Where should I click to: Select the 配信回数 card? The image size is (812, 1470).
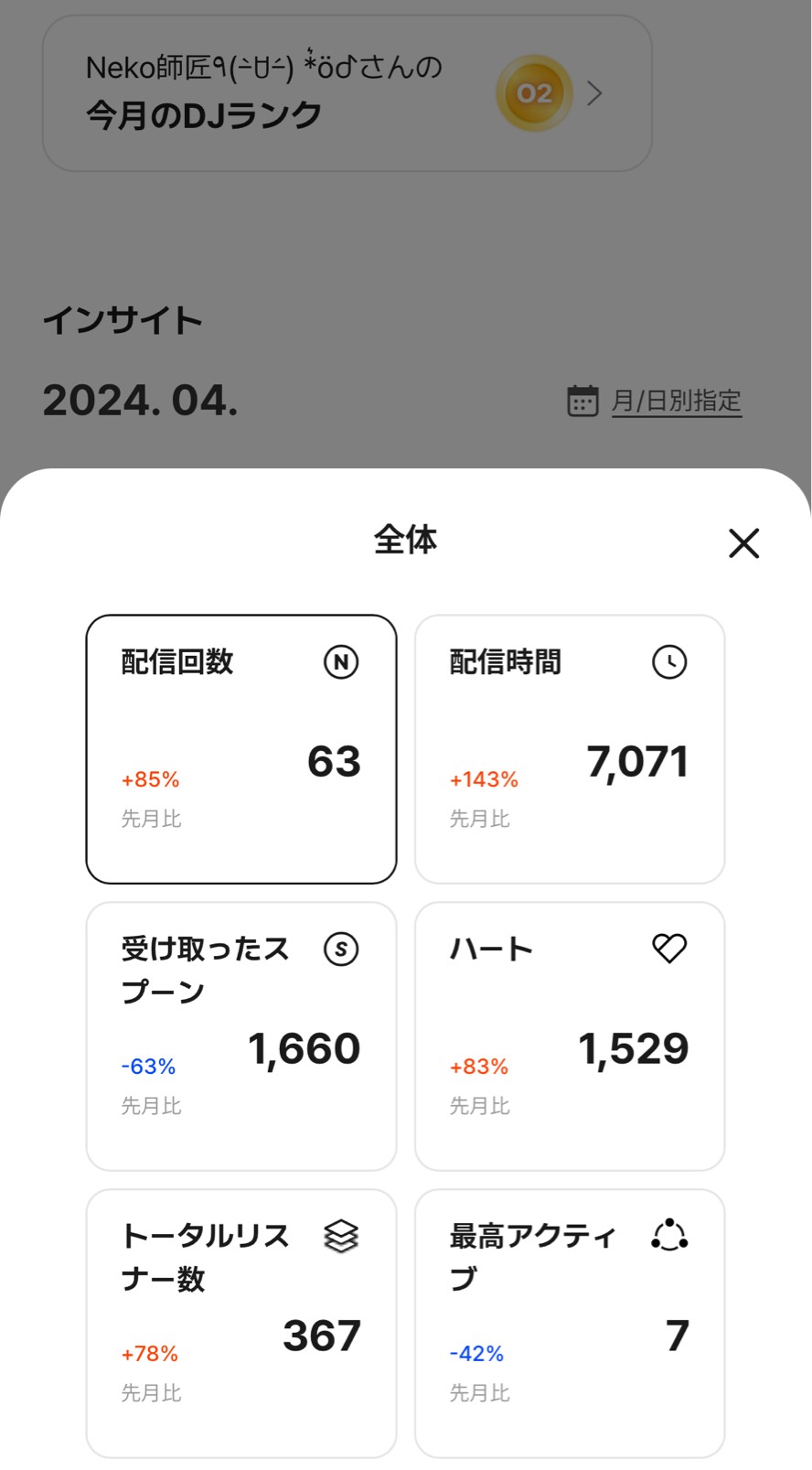(x=241, y=749)
